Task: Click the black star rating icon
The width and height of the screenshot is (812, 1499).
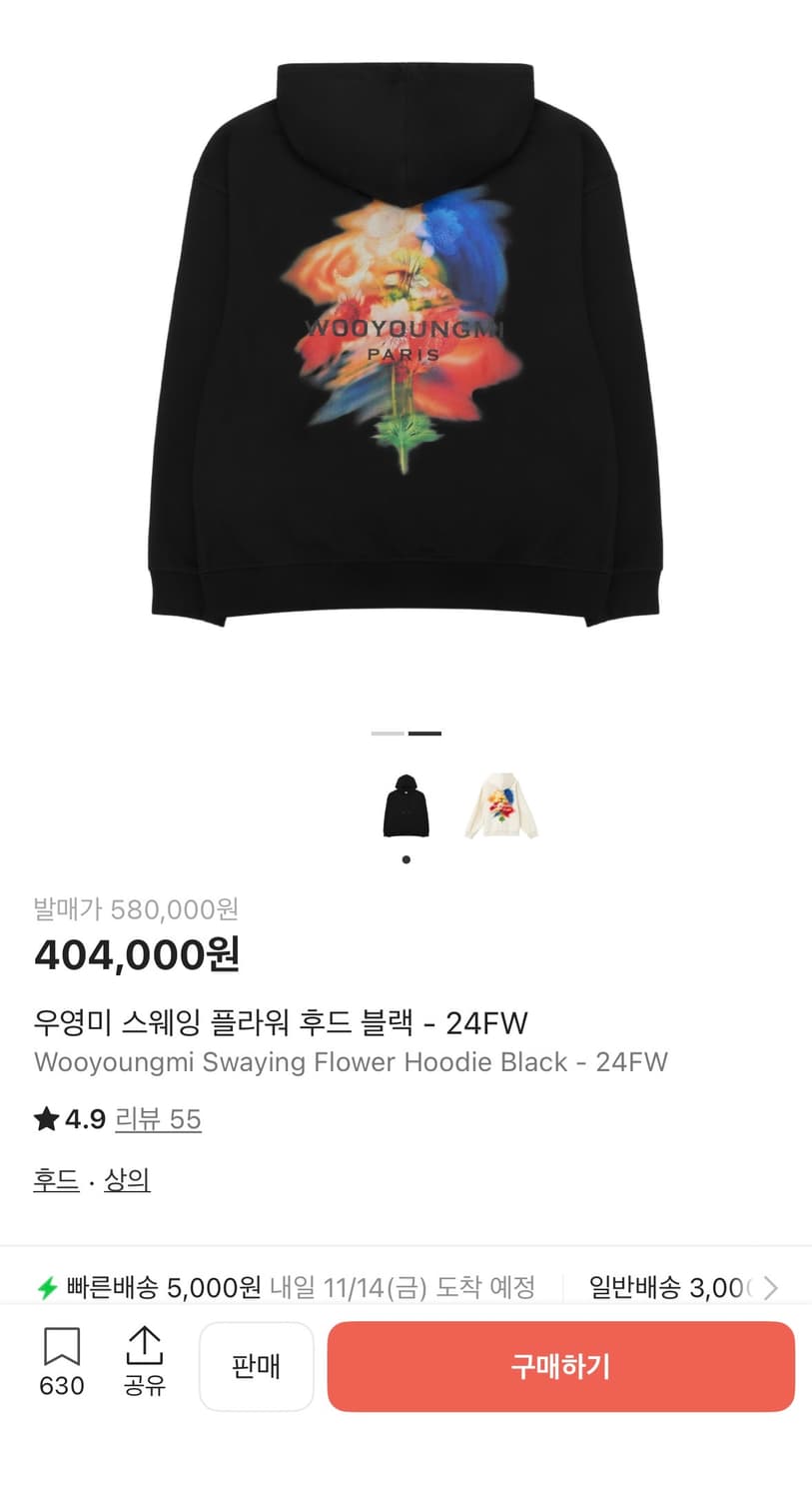Action: click(x=47, y=1119)
